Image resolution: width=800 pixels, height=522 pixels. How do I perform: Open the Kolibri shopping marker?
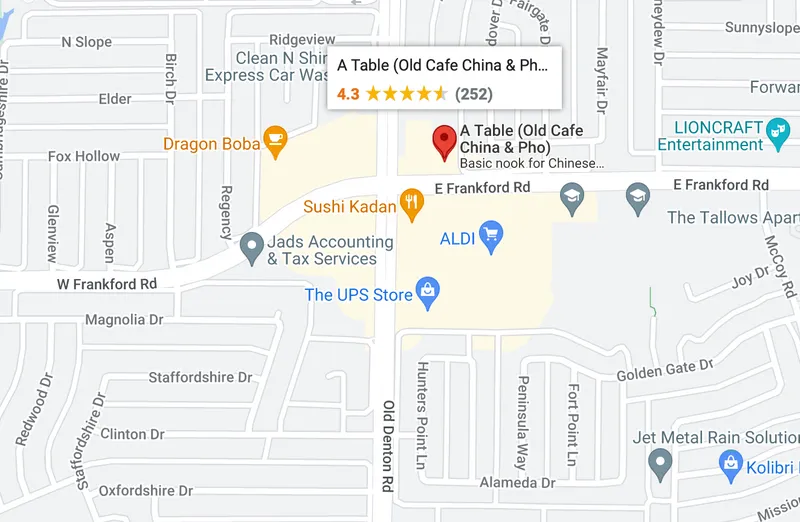point(731,463)
